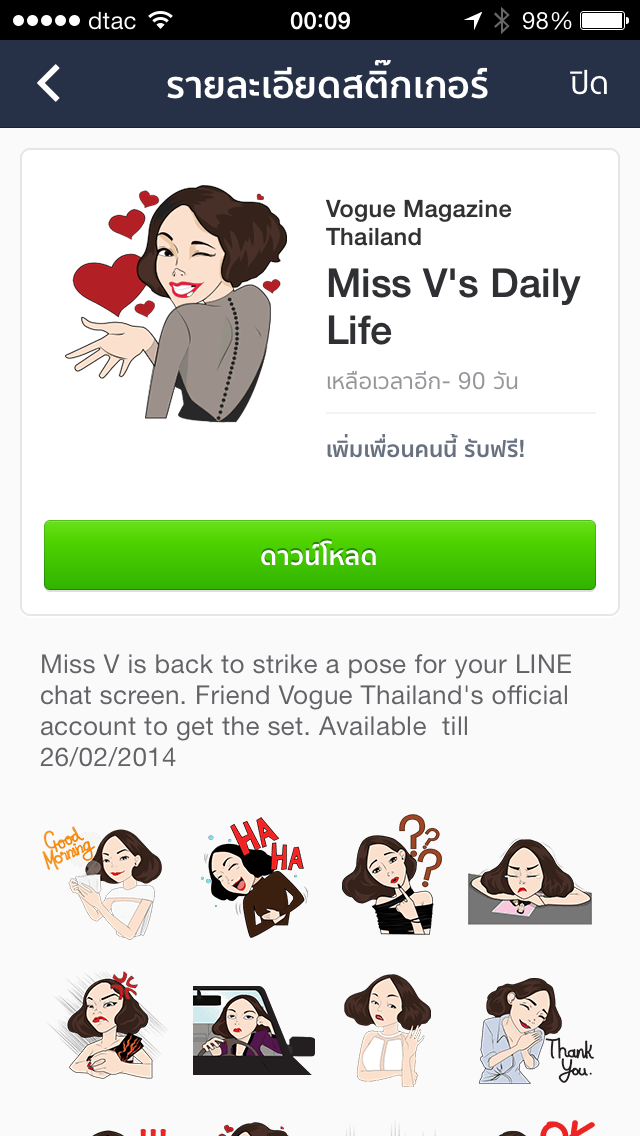Preview the angry Miss V sticker
The width and height of the screenshot is (640, 1136).
click(x=102, y=1026)
